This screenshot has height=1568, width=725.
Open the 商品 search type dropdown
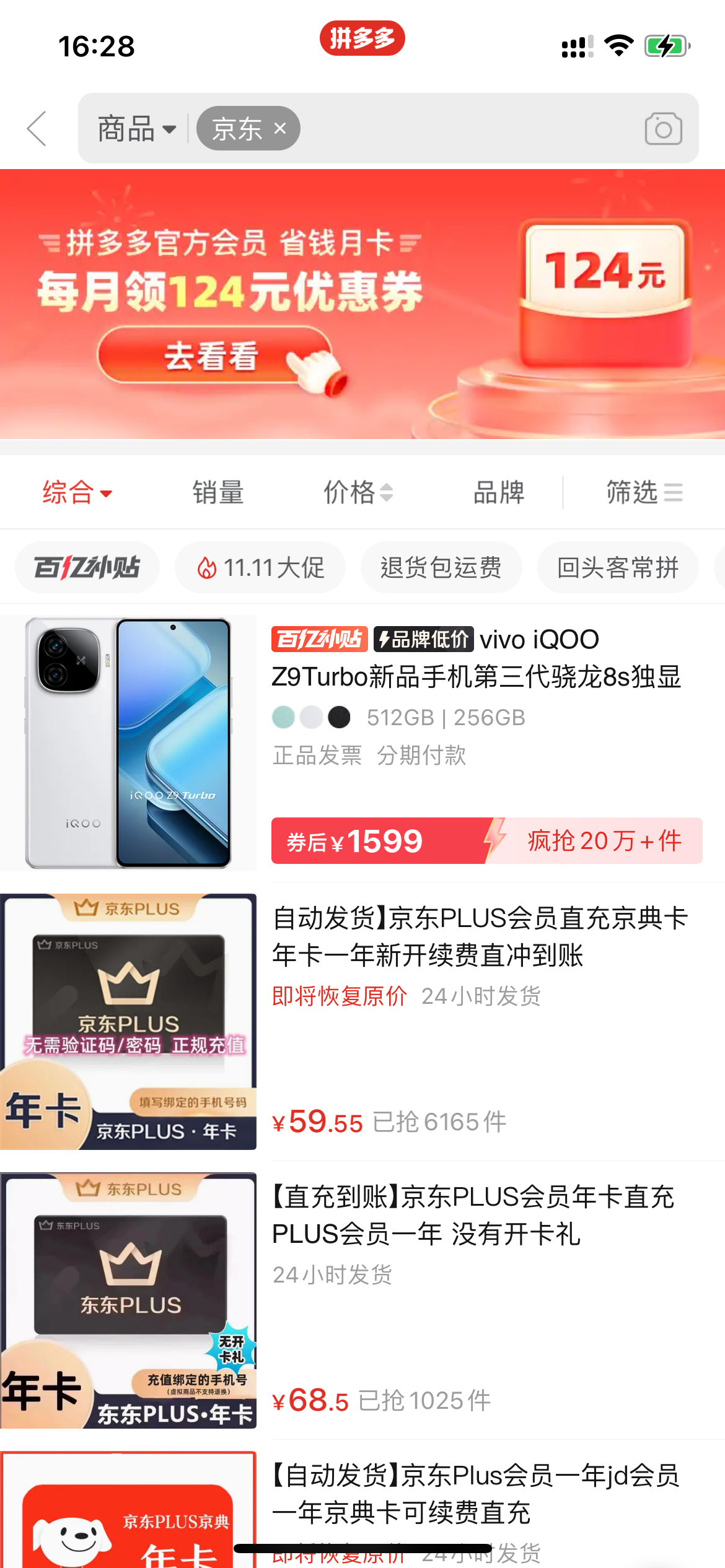tap(137, 129)
